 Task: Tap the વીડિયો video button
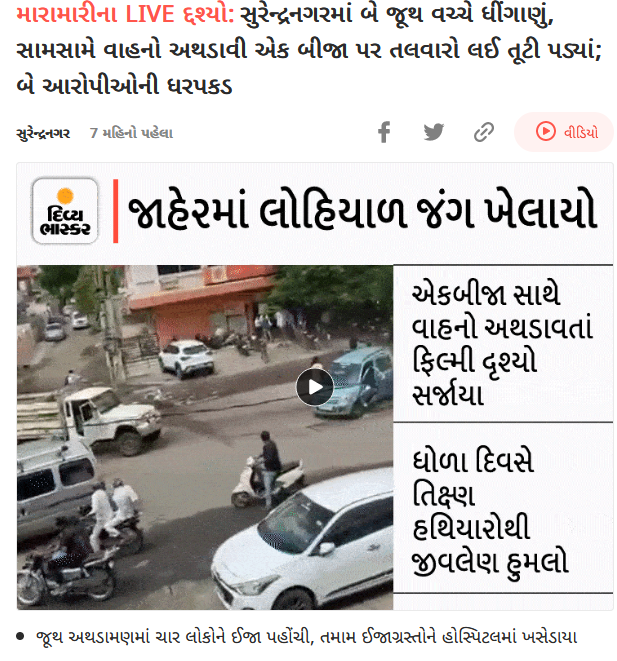point(564,132)
